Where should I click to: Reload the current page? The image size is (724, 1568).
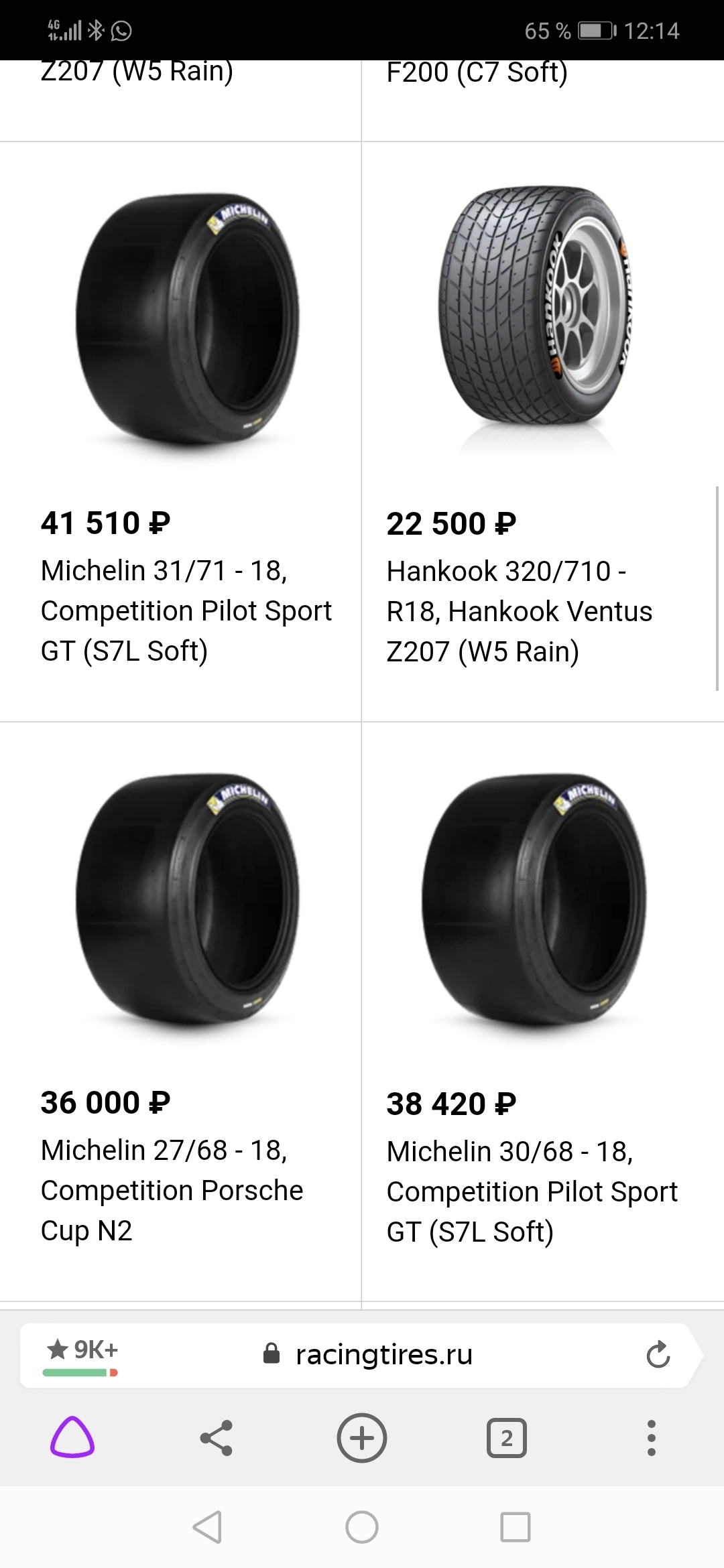coord(658,1354)
